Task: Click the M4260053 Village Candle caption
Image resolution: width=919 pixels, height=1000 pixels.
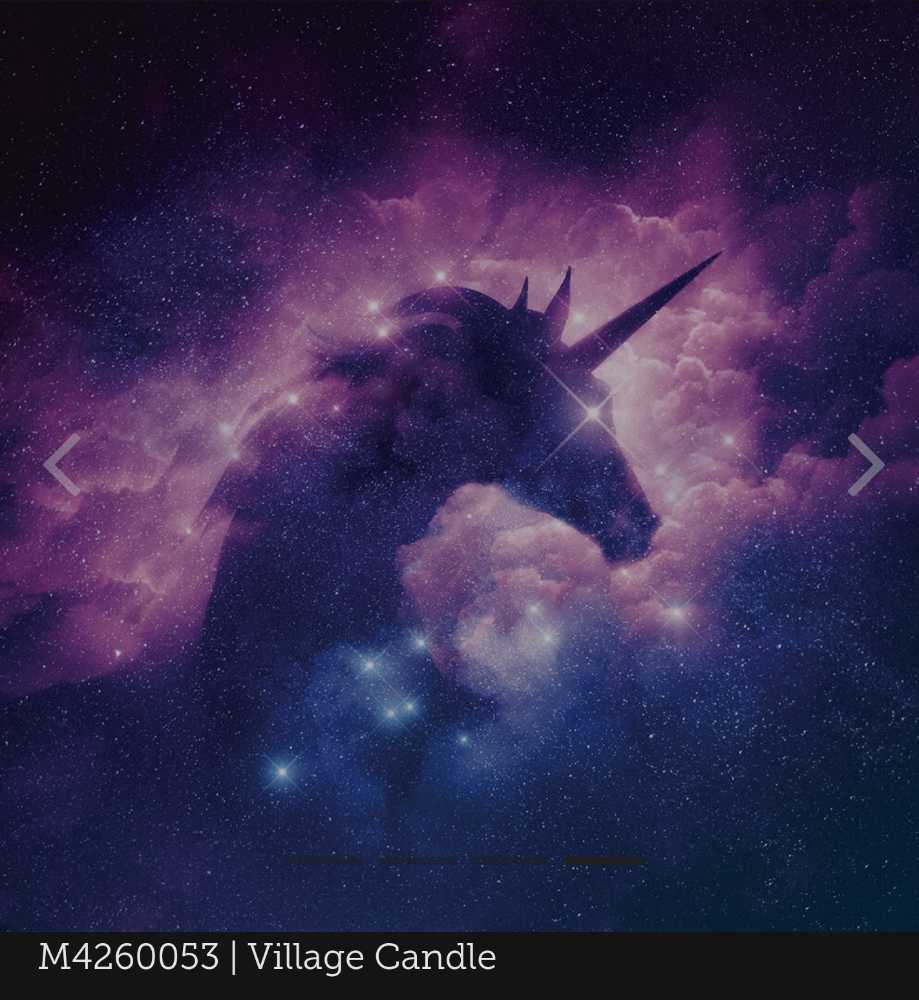Action: tap(267, 957)
